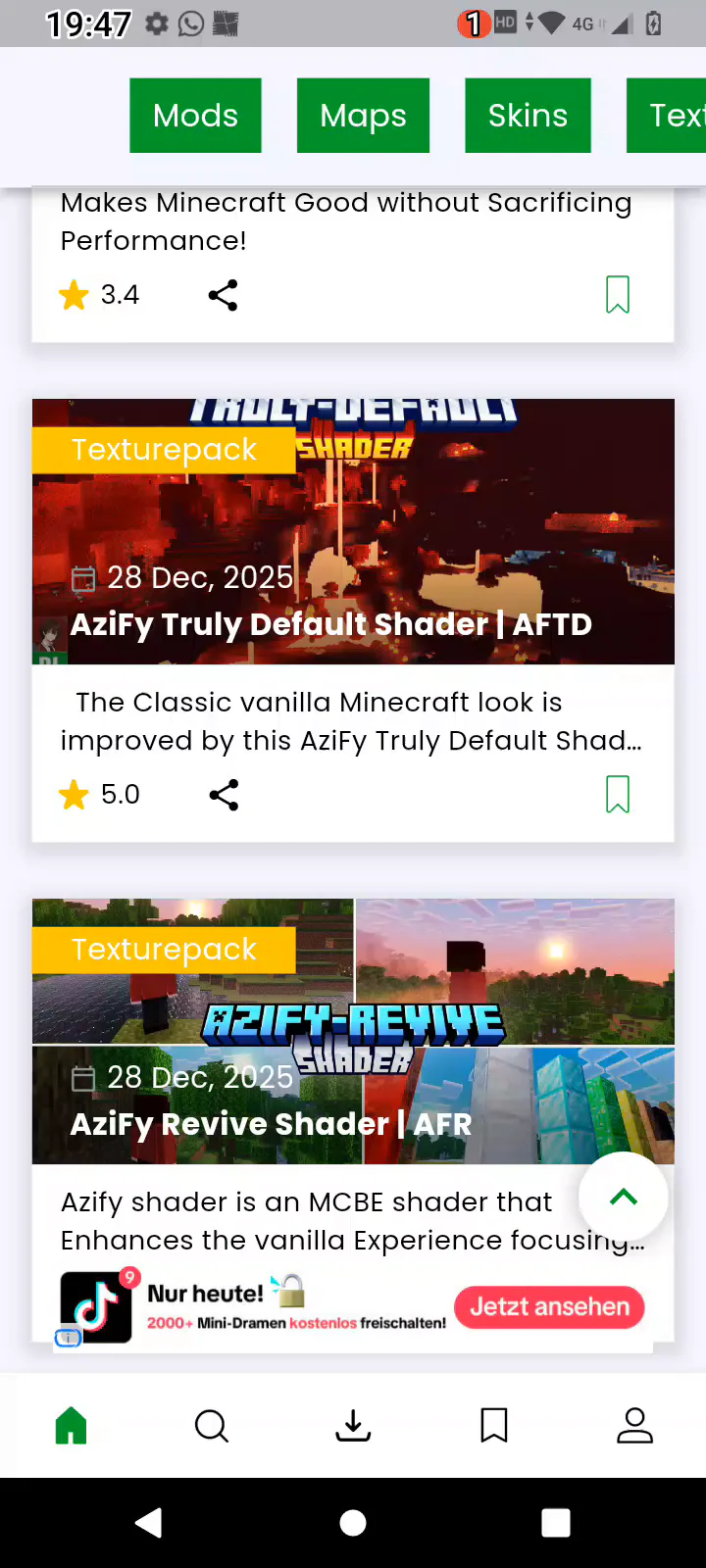Share the 3.4-rated shader post

(x=224, y=295)
